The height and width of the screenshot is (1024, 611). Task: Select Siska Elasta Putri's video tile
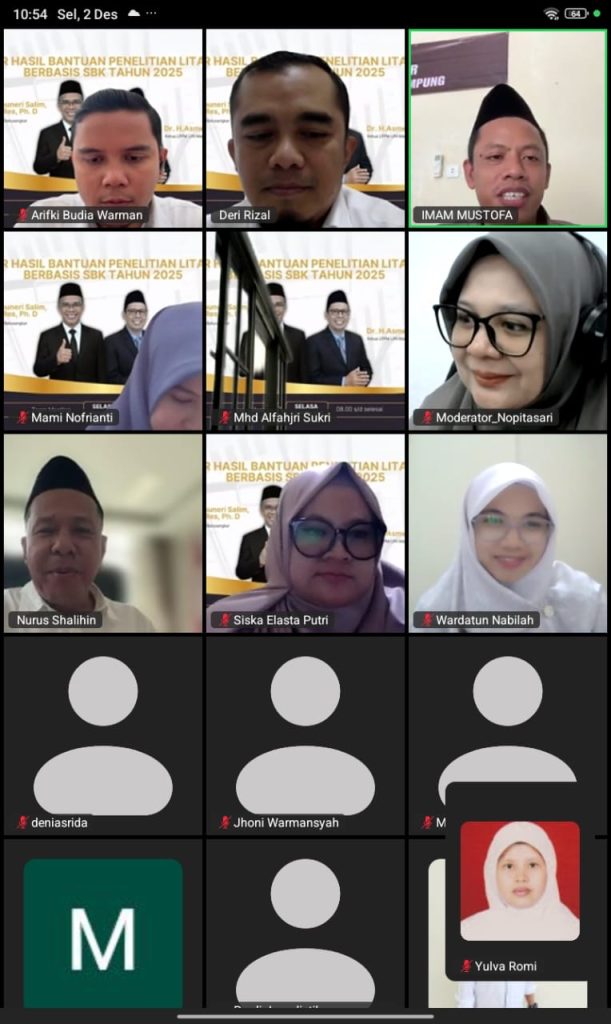tap(305, 533)
